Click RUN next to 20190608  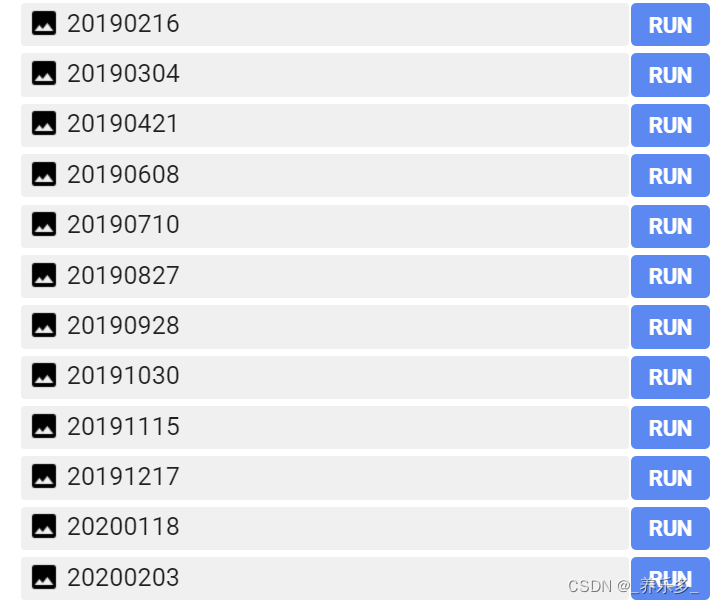tap(669, 176)
